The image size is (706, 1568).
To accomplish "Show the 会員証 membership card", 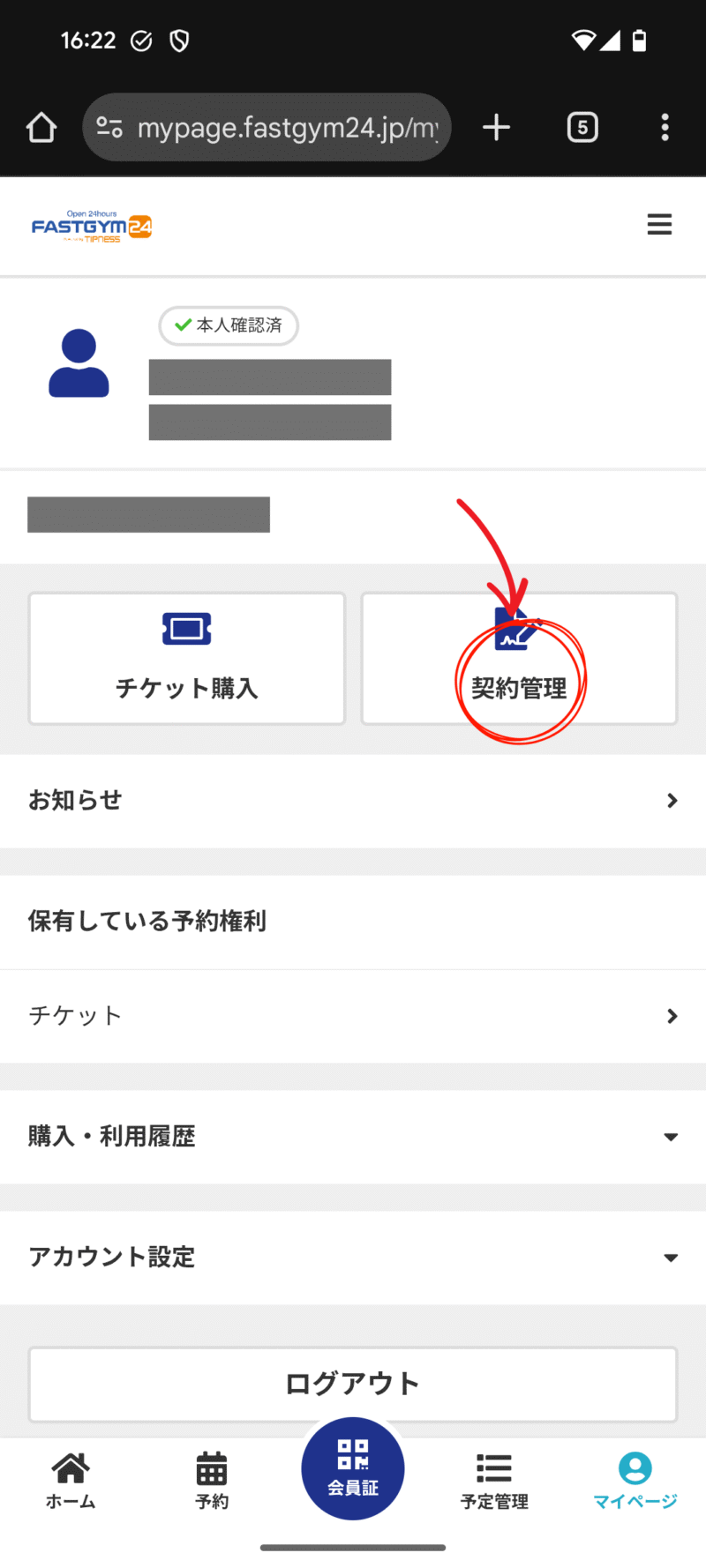I will [x=353, y=1468].
